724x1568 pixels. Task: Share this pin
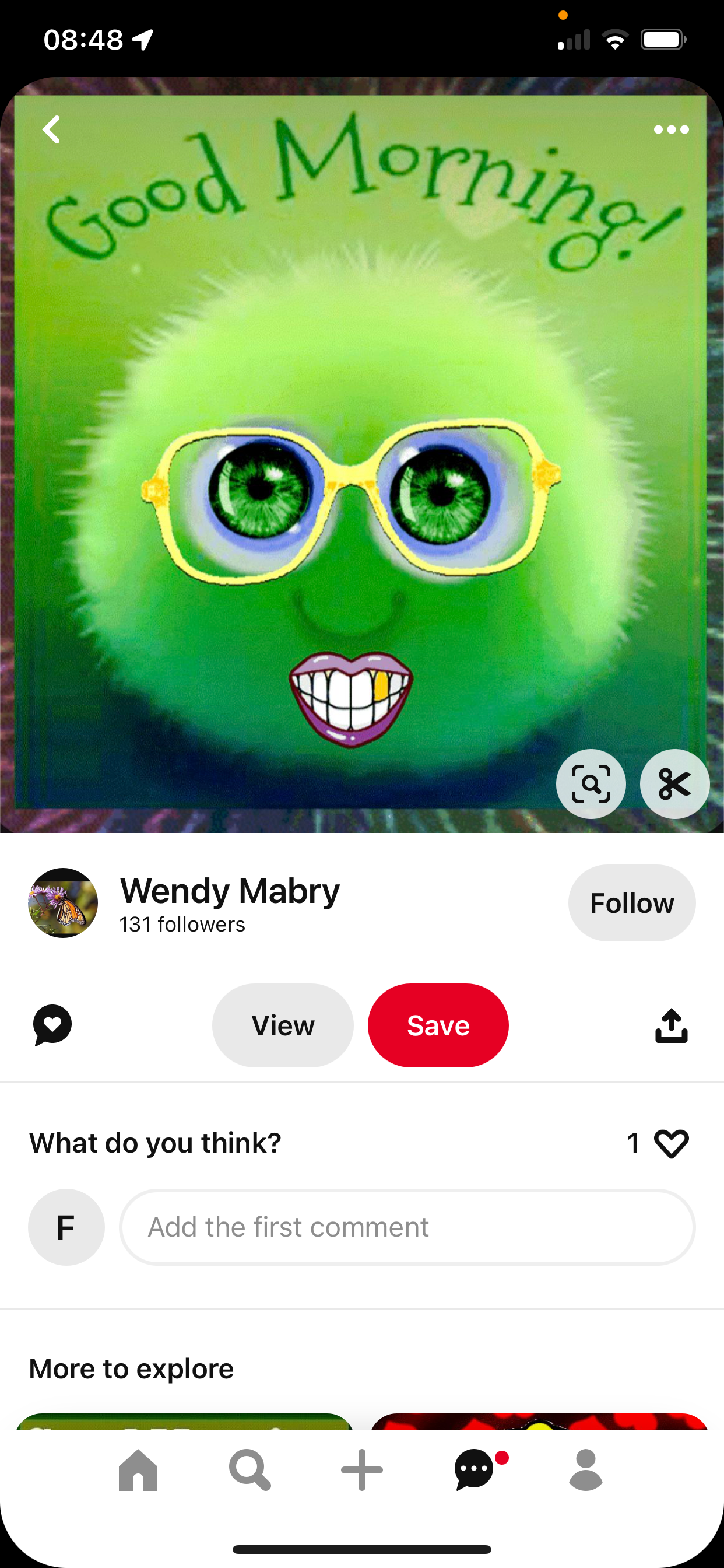tap(671, 1025)
